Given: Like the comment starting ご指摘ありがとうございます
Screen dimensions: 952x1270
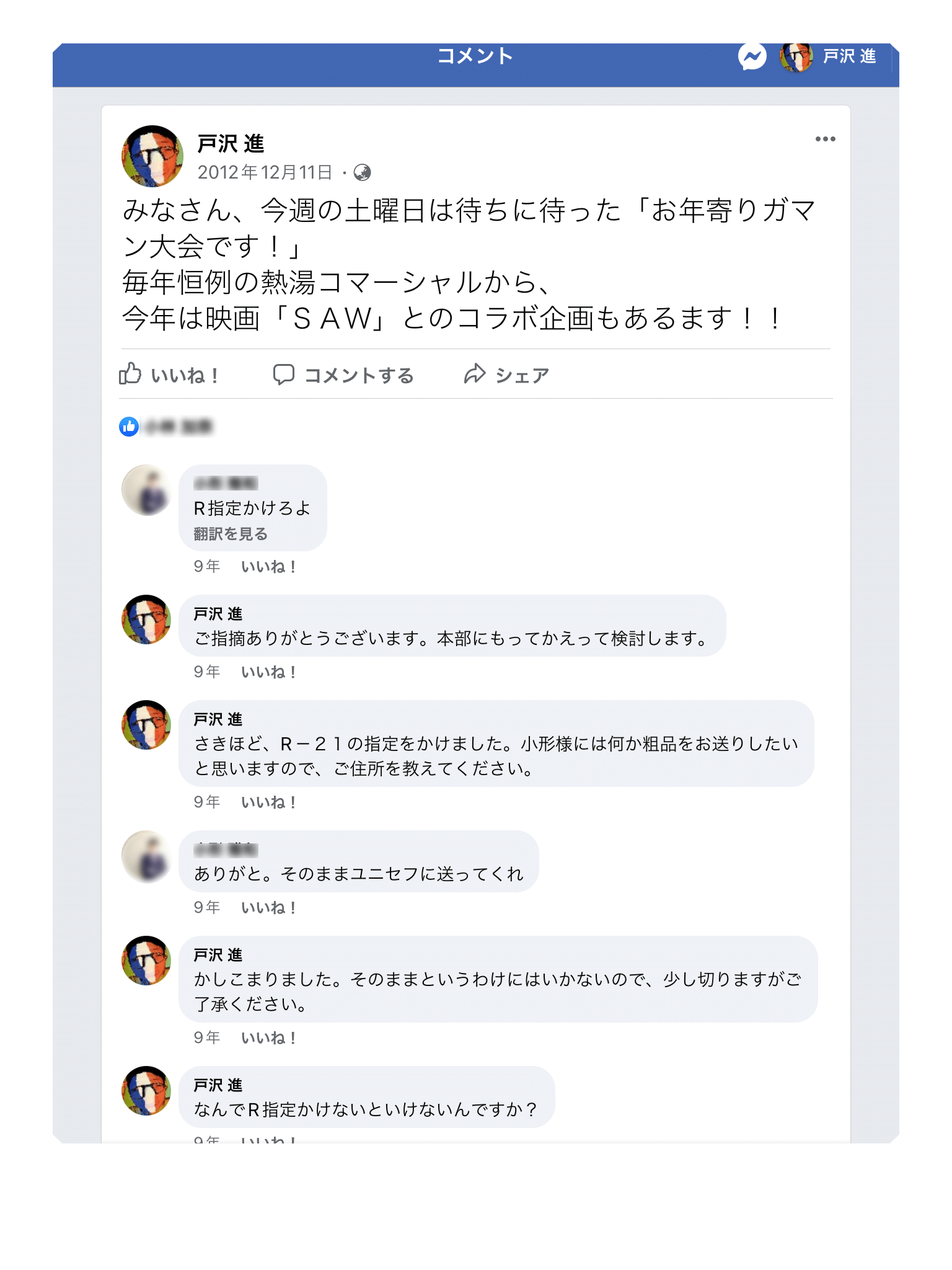Looking at the screenshot, I should point(268,672).
